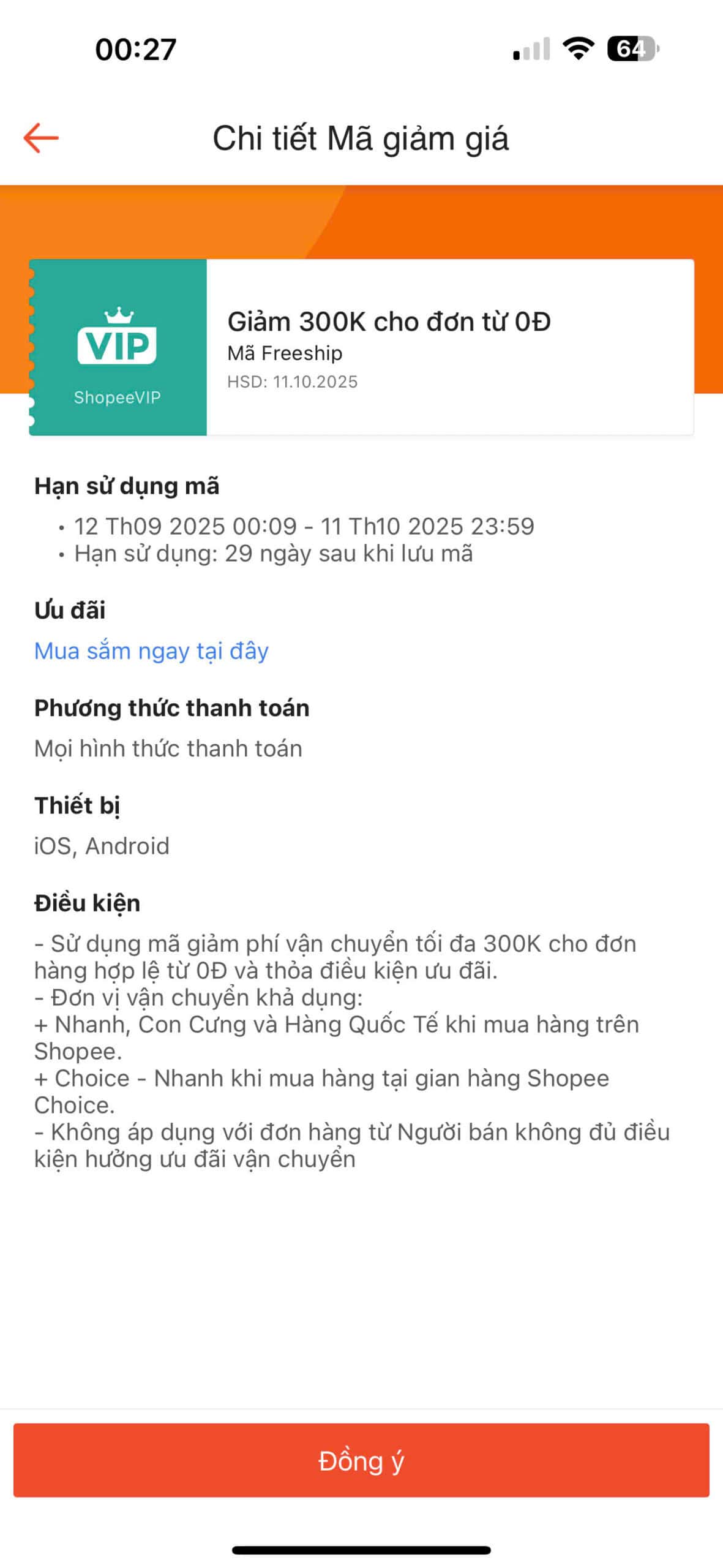Tap the VIP logo on the teal ticket
The width and height of the screenshot is (723, 1568).
point(118,337)
